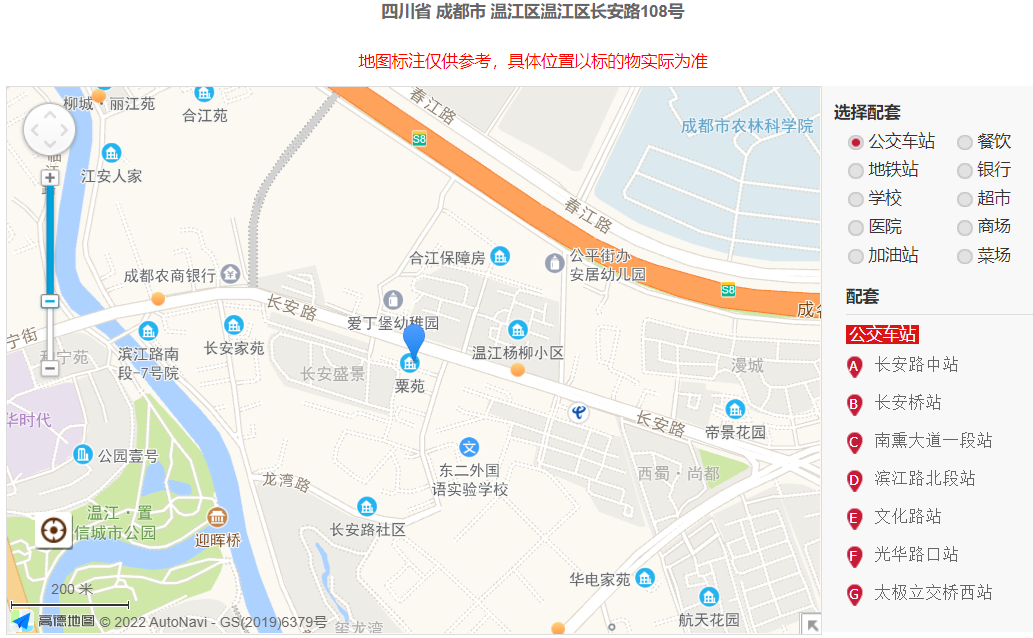Choose 地铁站 in the amenities list
The image size is (1033, 638).
click(x=856, y=171)
